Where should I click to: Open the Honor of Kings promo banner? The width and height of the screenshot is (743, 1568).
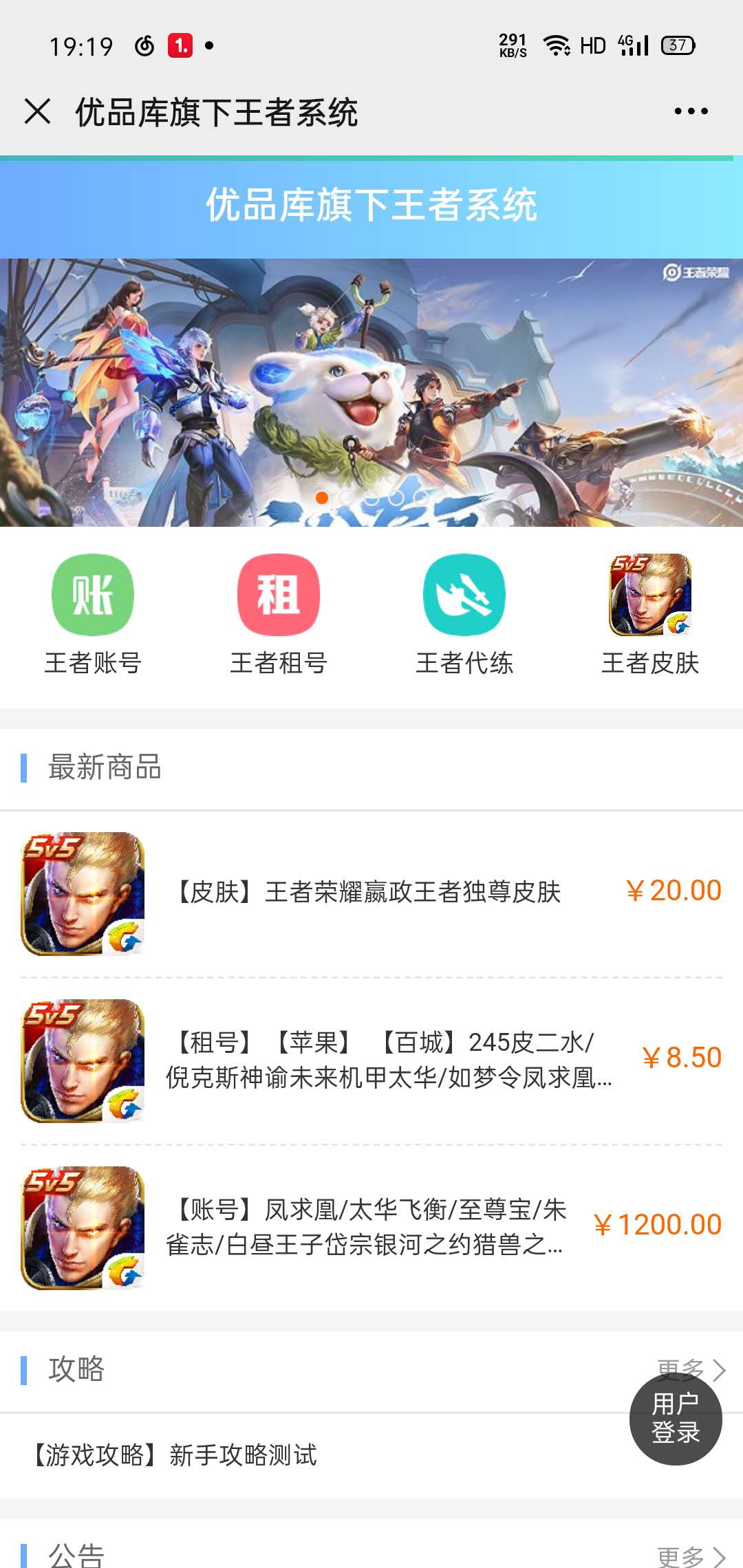click(x=371, y=392)
